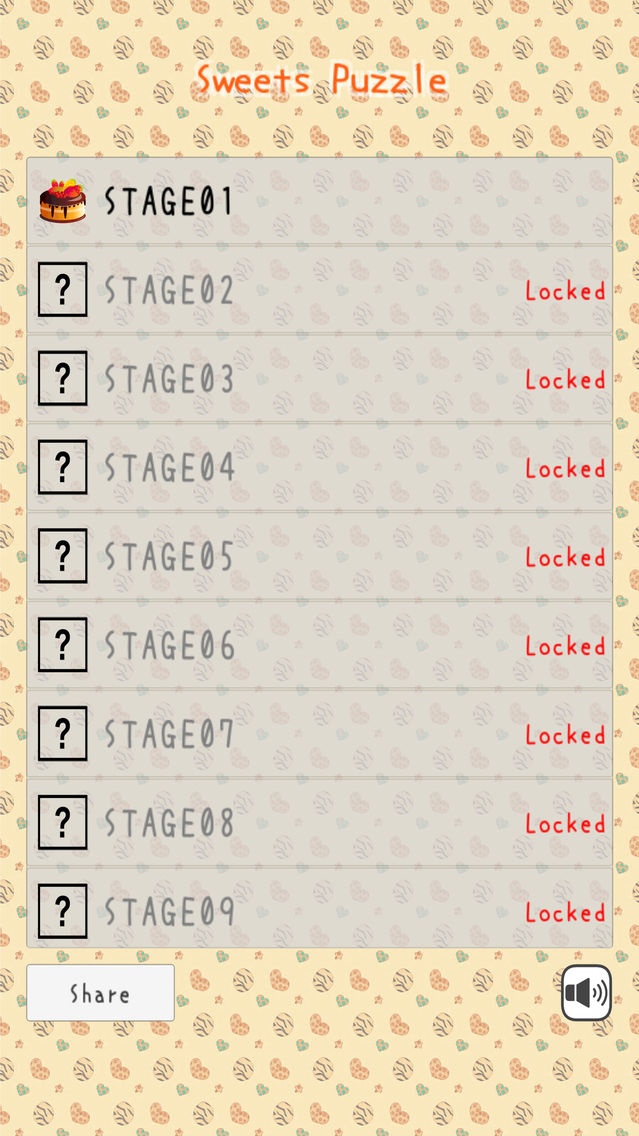639x1136 pixels.
Task: Select the locked STAGE06 entry
Action: (x=320, y=645)
